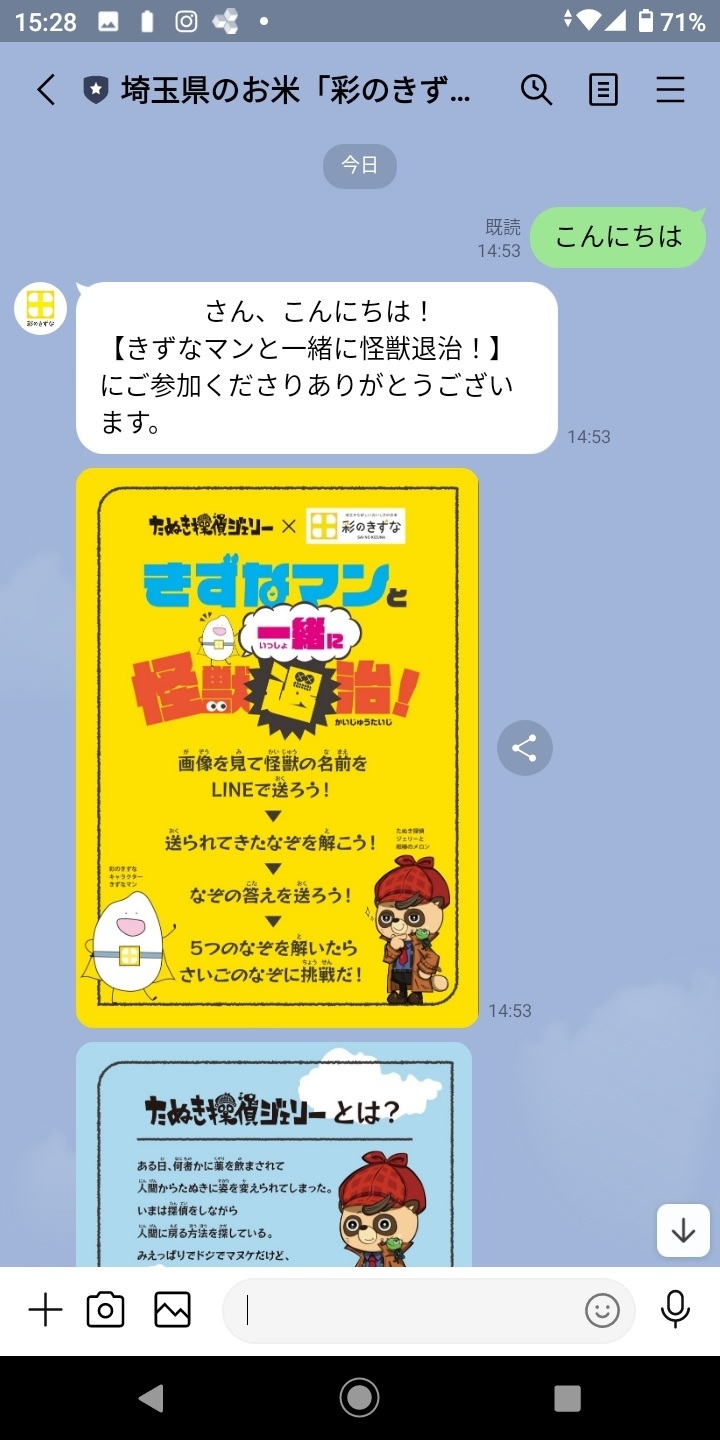Open the plus attachment menu
The image size is (720, 1440).
point(45,1310)
